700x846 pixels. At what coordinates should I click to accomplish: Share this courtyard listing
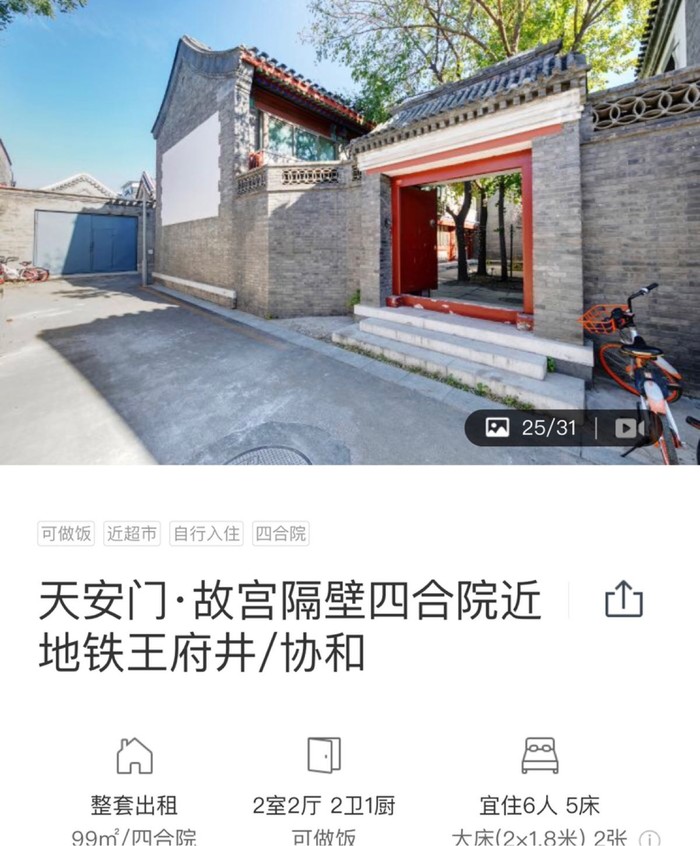[623, 600]
